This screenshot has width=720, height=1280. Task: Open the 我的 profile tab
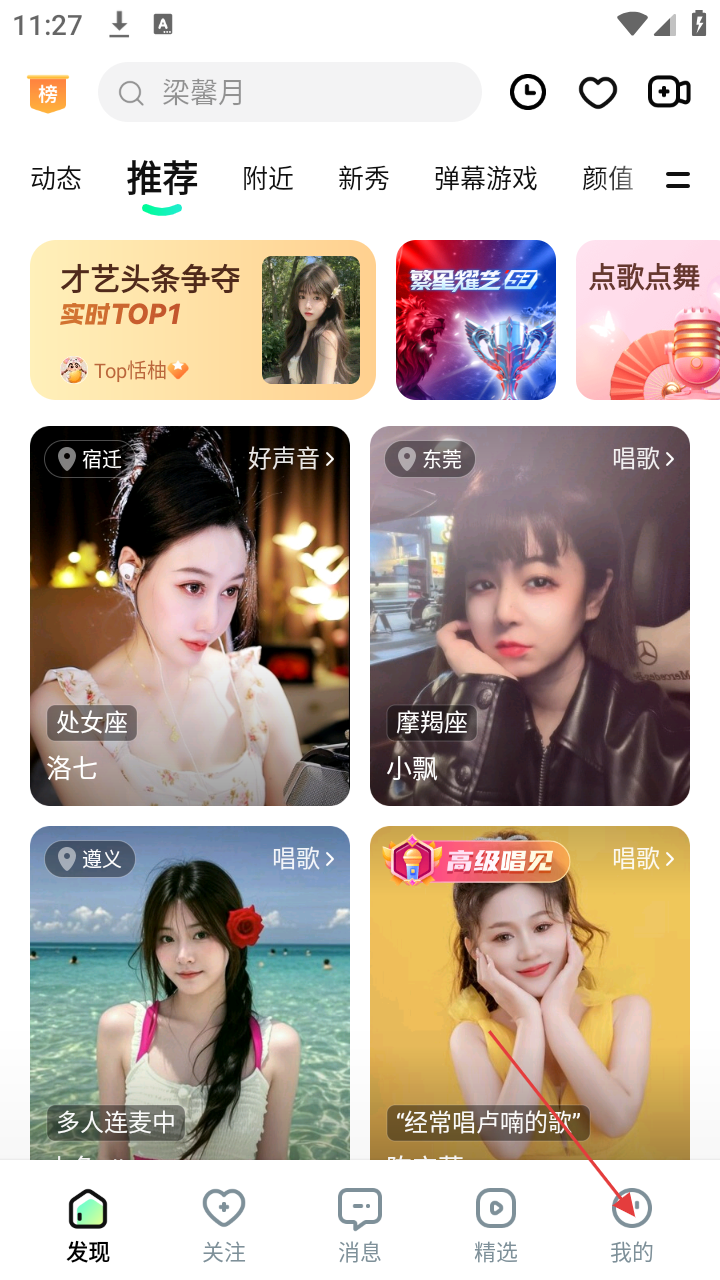(631, 1225)
